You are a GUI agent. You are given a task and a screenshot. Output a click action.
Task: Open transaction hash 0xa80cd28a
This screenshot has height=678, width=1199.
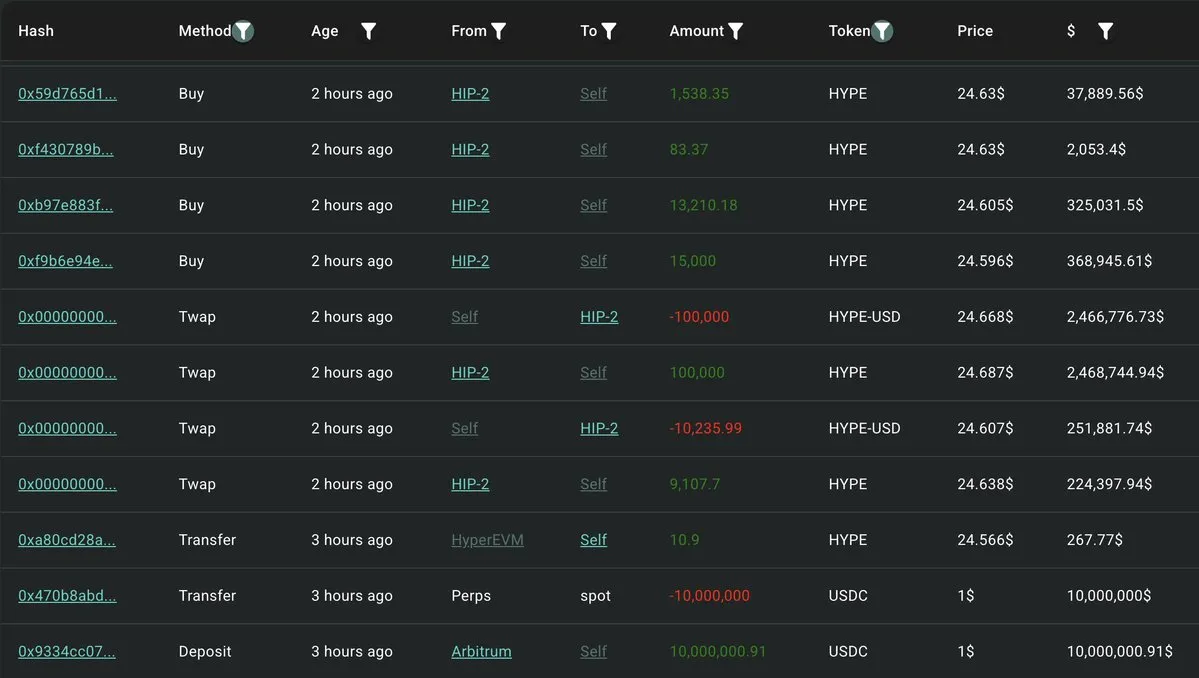[66, 540]
